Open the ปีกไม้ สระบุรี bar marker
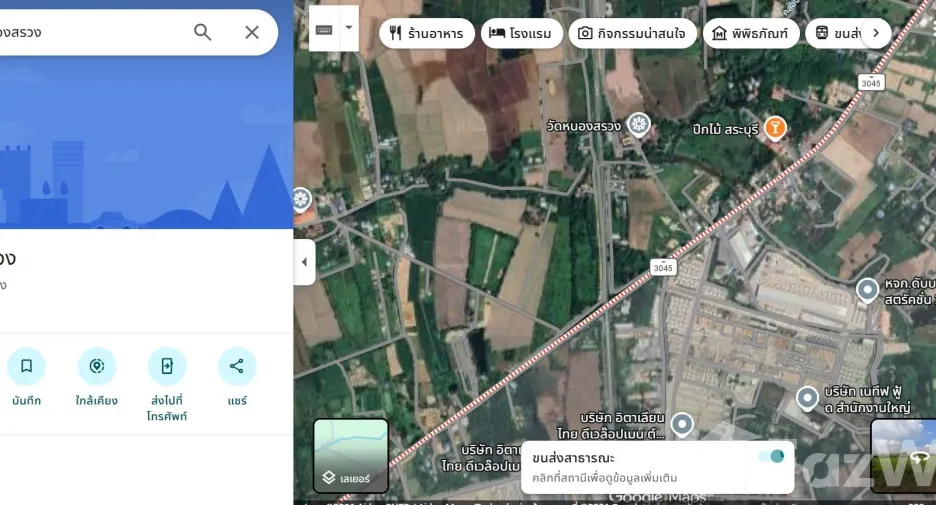 (x=775, y=128)
